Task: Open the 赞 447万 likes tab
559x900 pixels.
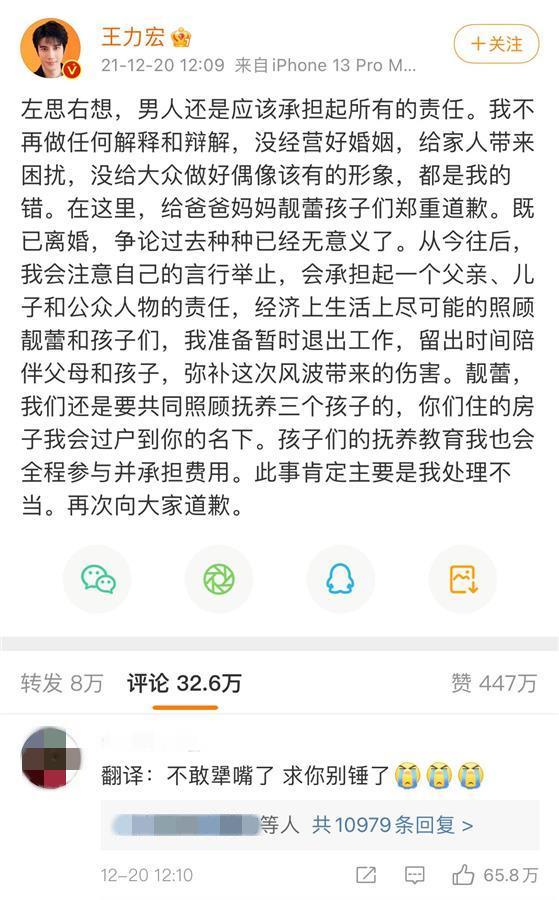Action: (494, 683)
